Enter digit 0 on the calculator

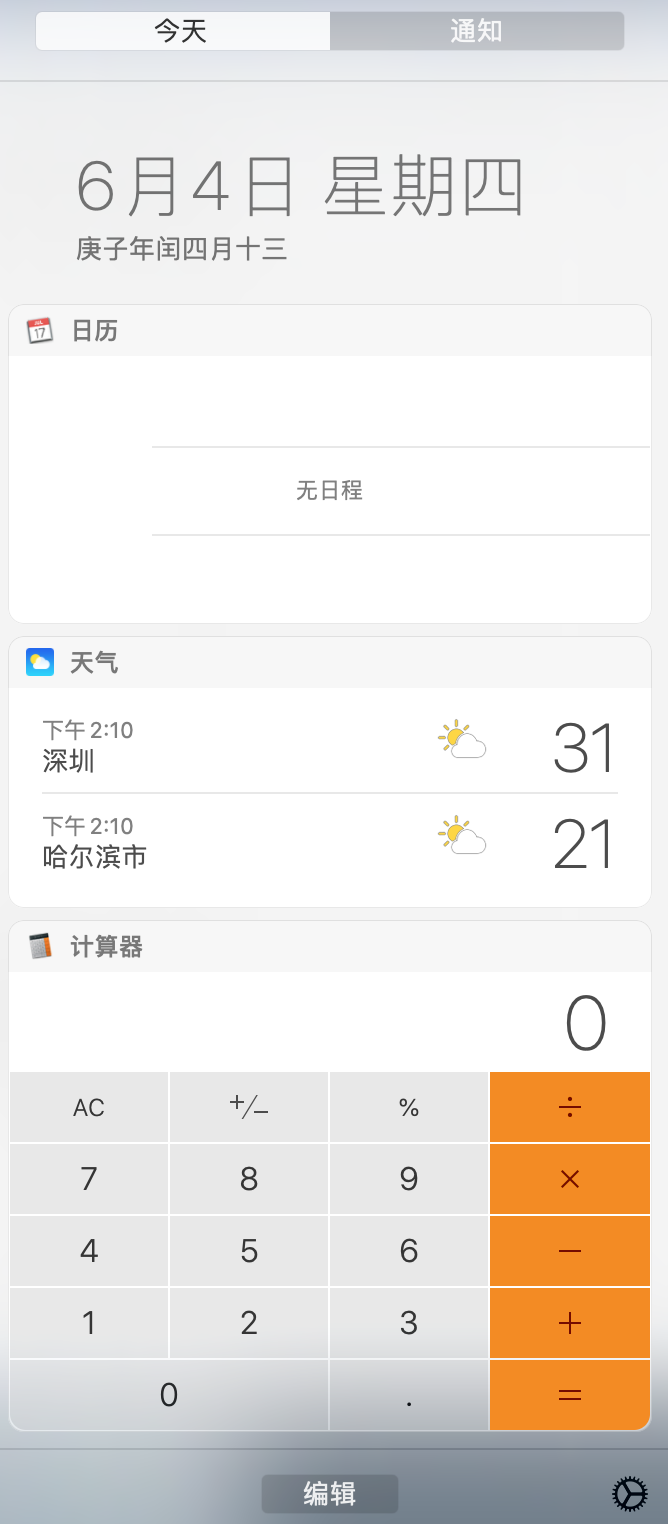[x=169, y=1395]
